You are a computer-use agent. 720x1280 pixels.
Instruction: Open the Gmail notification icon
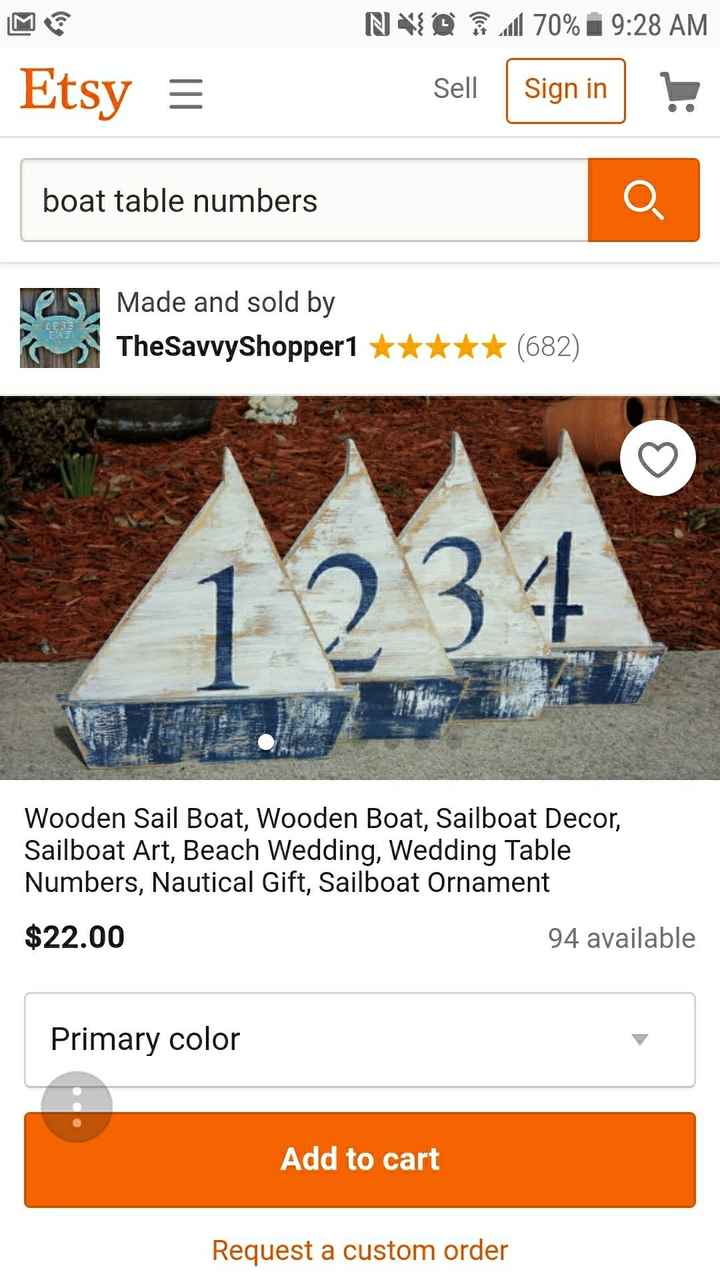[22, 23]
